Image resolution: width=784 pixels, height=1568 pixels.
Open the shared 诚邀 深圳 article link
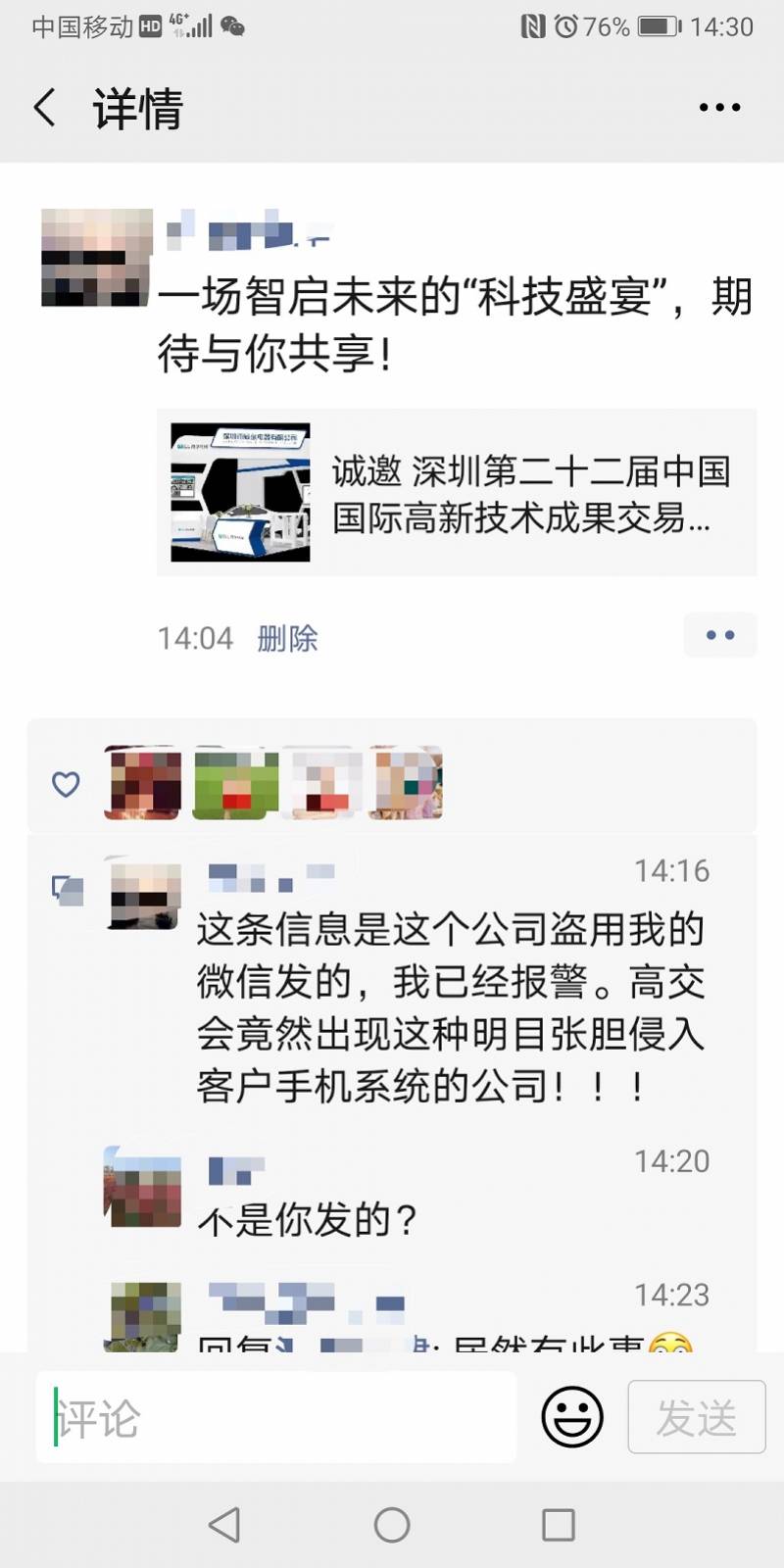(457, 492)
